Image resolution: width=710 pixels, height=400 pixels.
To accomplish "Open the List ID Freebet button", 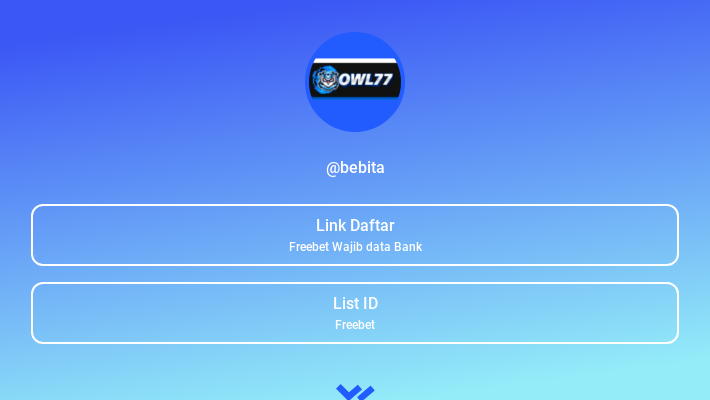I will click(355, 313).
